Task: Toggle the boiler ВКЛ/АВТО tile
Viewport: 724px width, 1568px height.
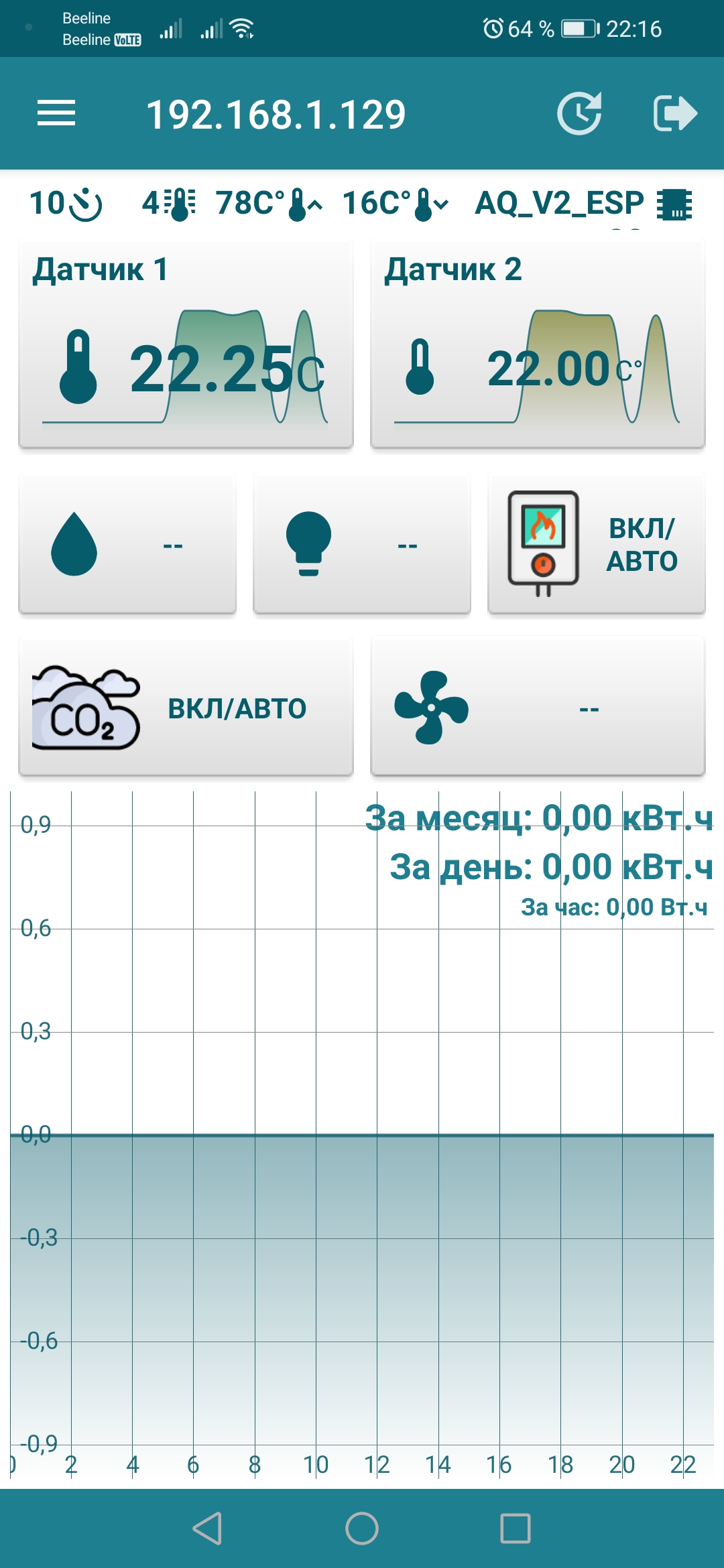Action: (597, 544)
